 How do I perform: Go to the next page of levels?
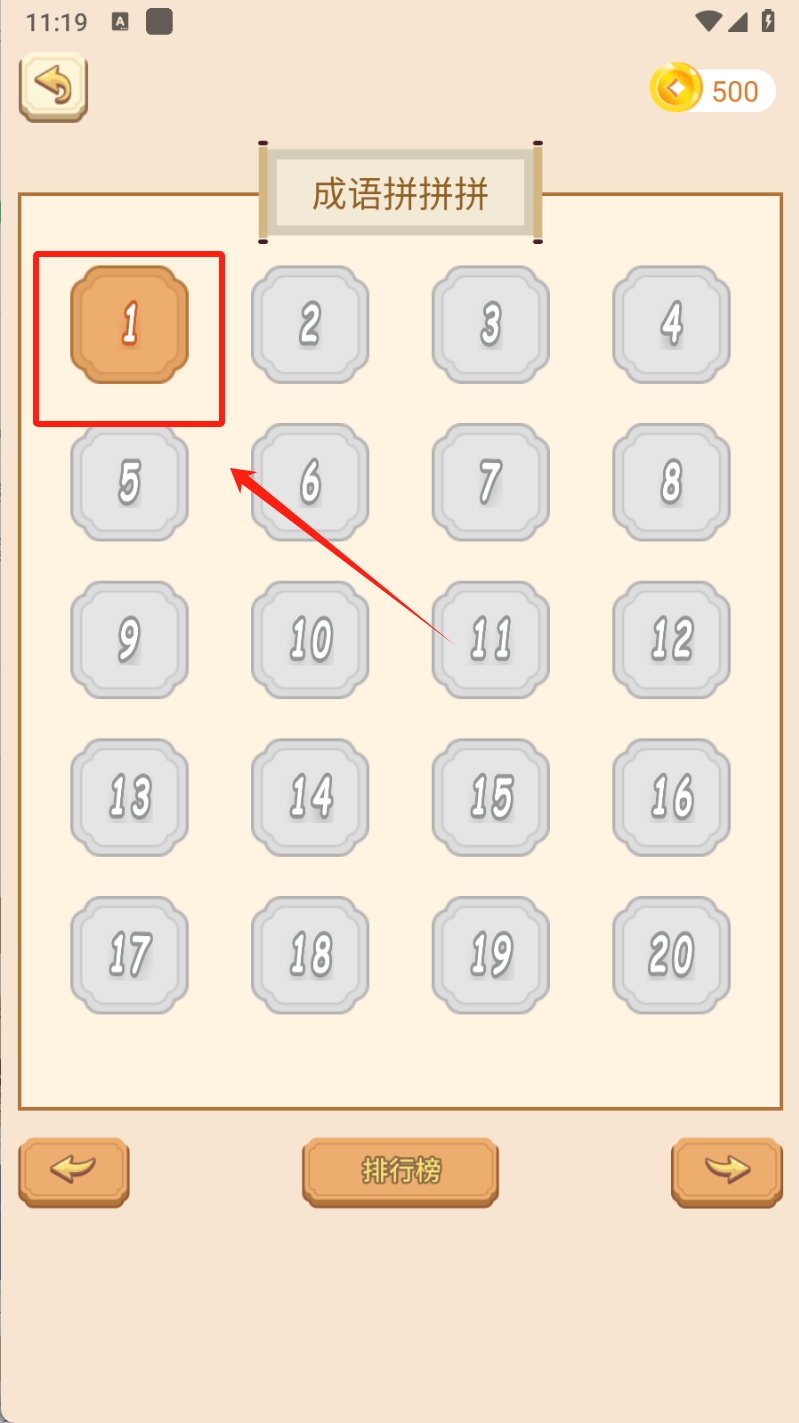pyautogui.click(x=726, y=1171)
